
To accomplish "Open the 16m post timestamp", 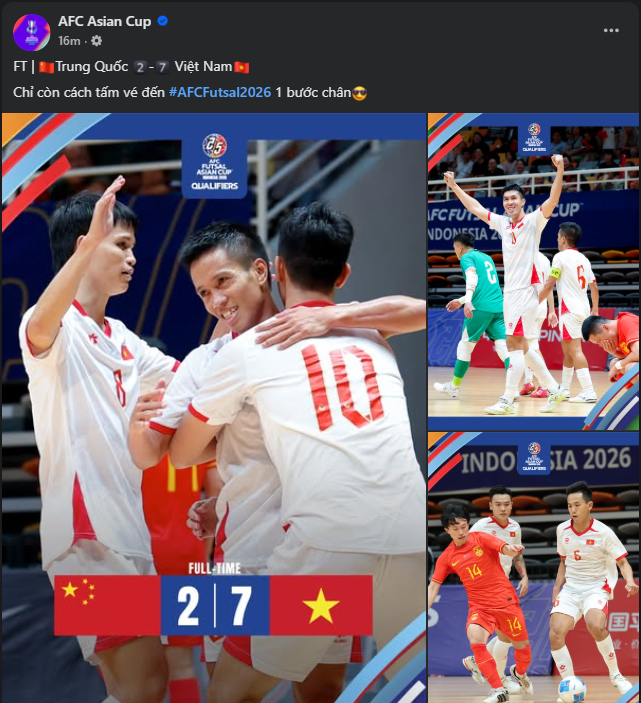I will point(68,41).
